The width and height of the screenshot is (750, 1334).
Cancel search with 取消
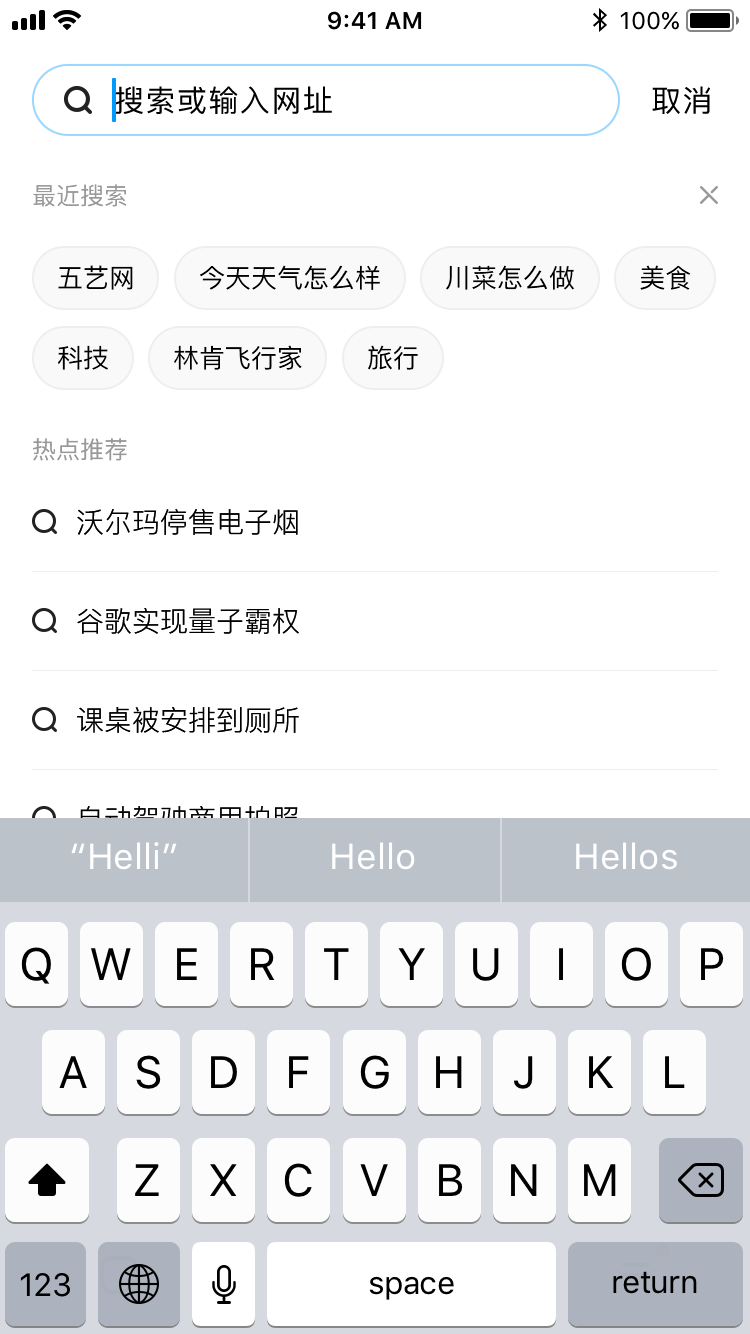point(681,100)
